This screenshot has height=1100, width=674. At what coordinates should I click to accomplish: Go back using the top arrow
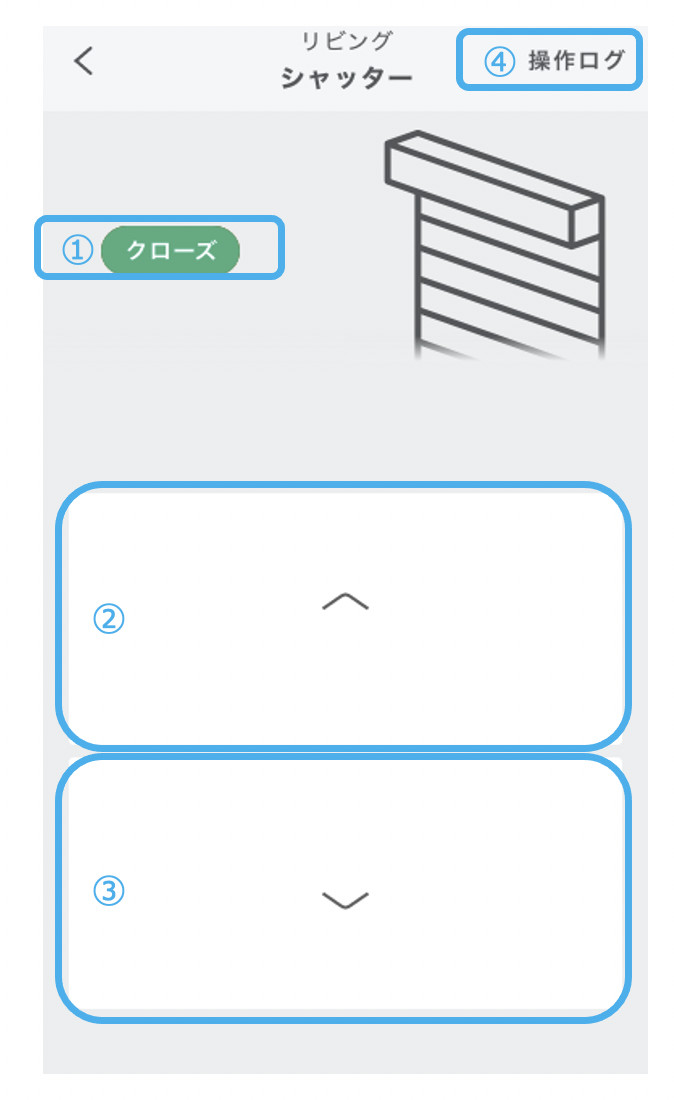(x=84, y=61)
